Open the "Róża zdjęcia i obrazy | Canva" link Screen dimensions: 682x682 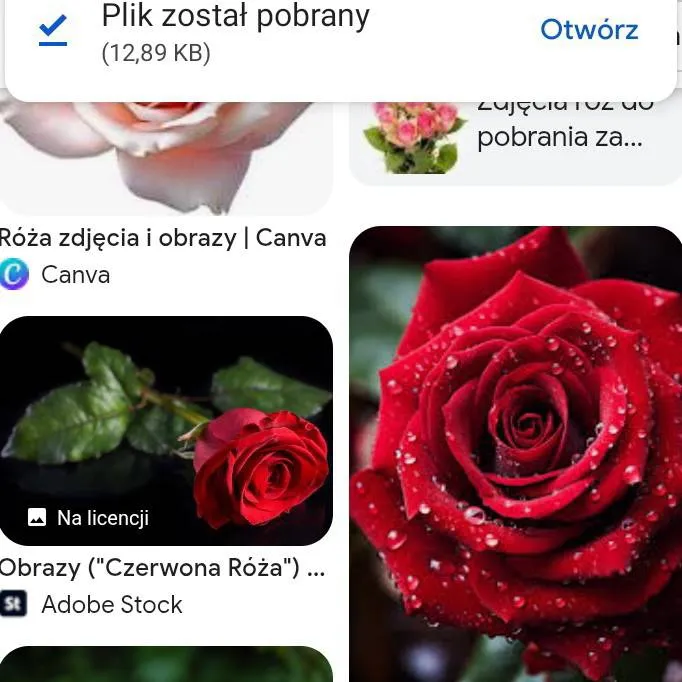pyautogui.click(x=163, y=238)
